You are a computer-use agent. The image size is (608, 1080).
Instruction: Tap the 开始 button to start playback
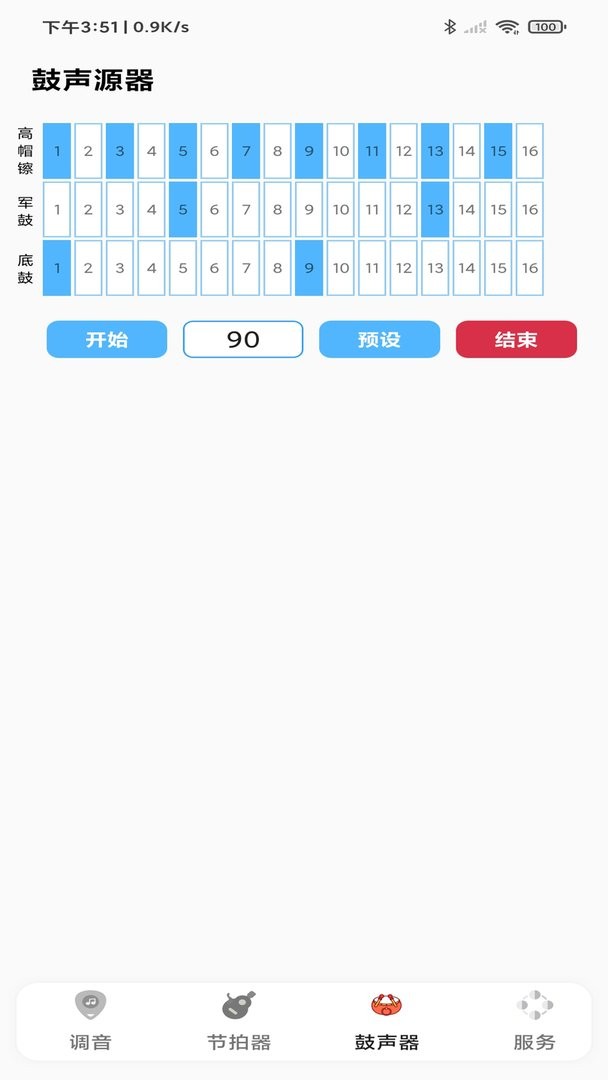[x=107, y=339]
